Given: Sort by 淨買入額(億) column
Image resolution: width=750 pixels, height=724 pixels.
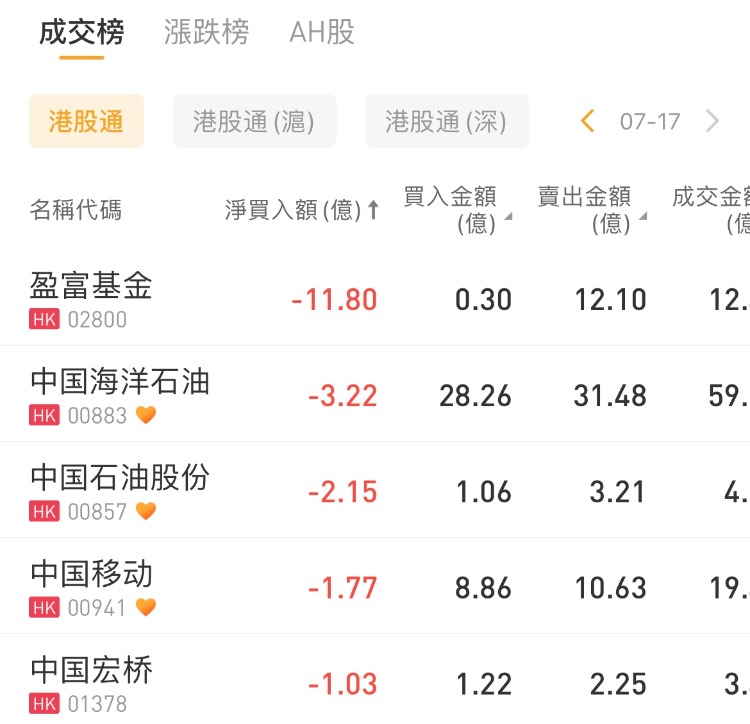Looking at the screenshot, I should tap(302, 210).
